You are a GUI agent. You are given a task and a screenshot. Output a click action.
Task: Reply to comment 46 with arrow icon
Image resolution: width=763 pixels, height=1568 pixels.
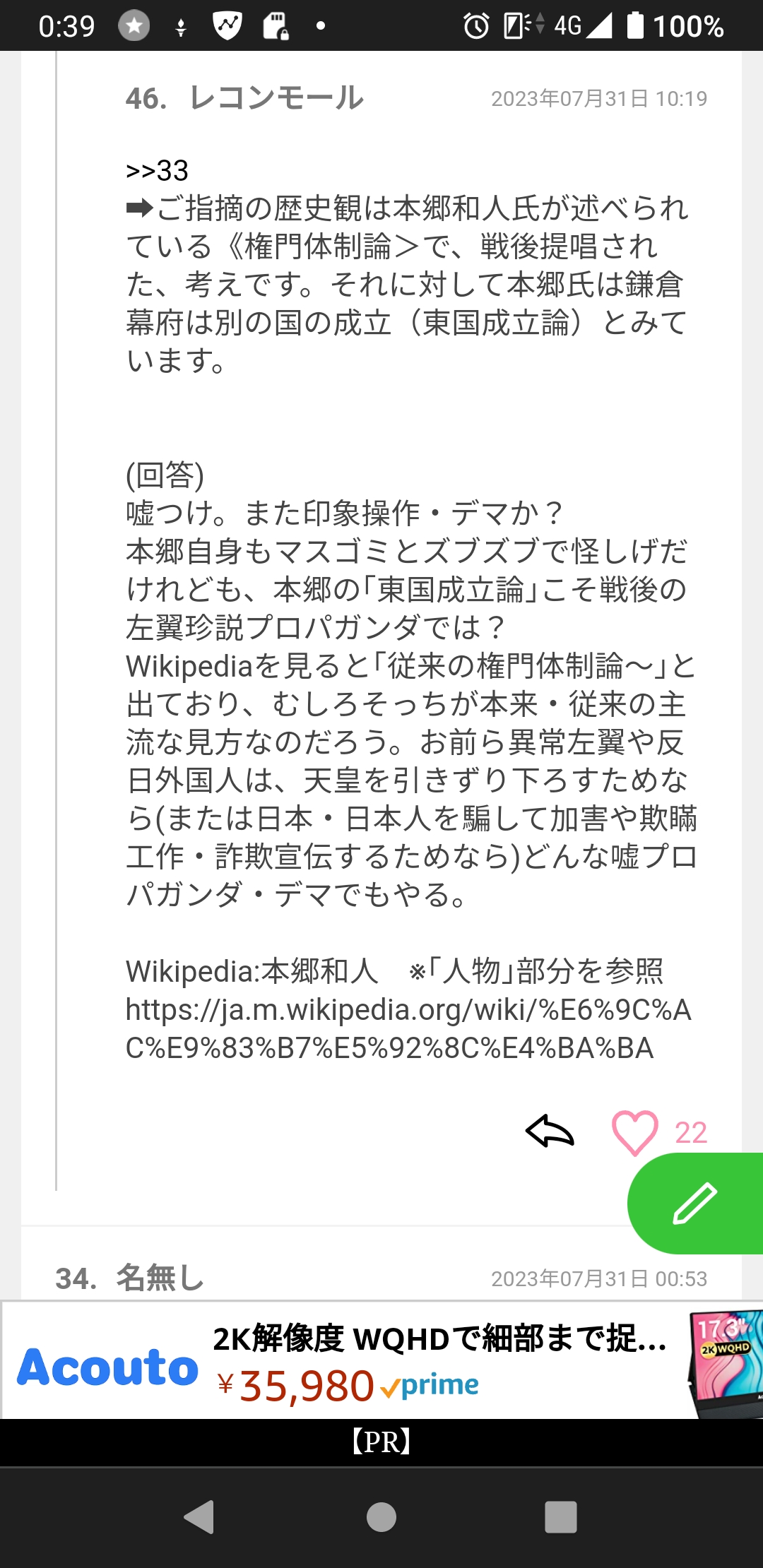550,1132
